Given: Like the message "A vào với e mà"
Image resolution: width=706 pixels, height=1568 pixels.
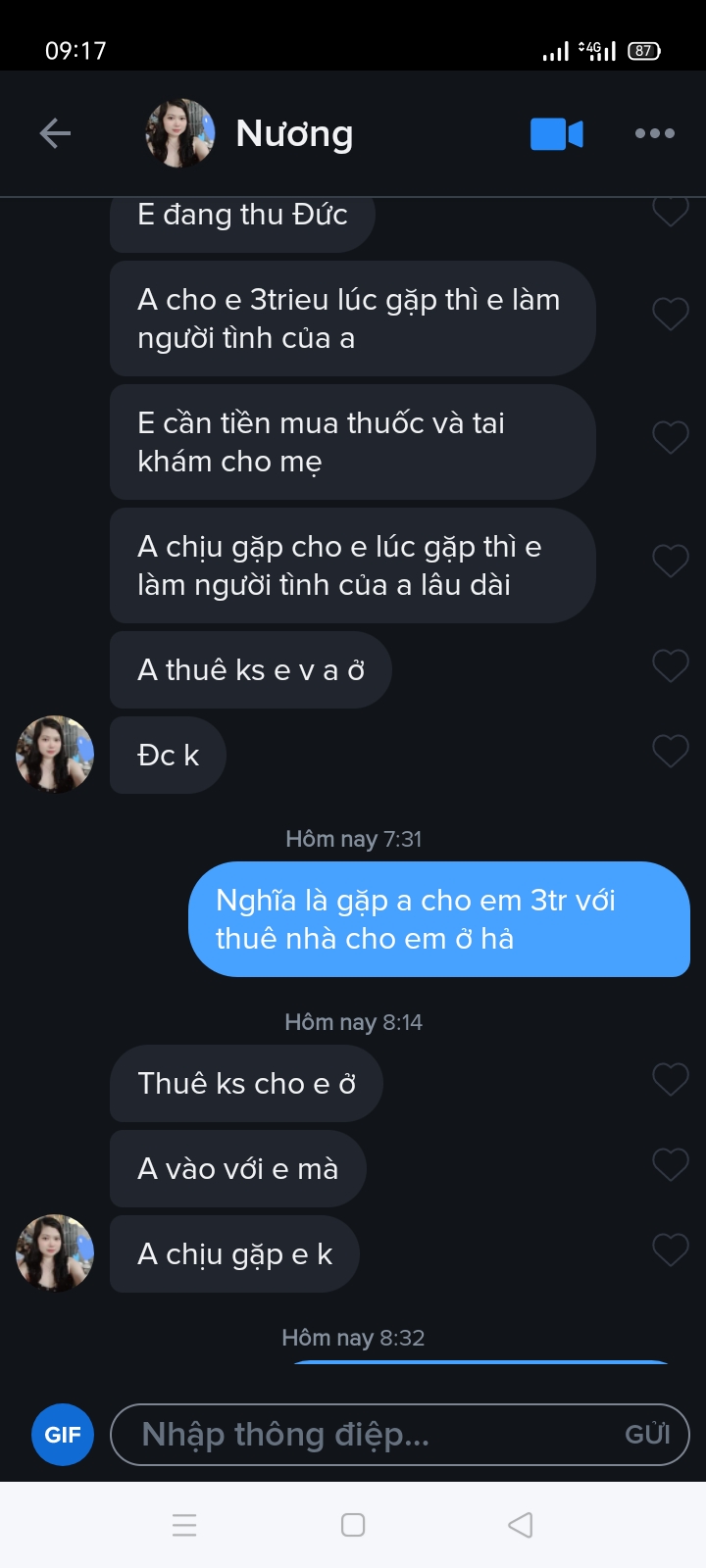Looking at the screenshot, I should click(x=671, y=1165).
